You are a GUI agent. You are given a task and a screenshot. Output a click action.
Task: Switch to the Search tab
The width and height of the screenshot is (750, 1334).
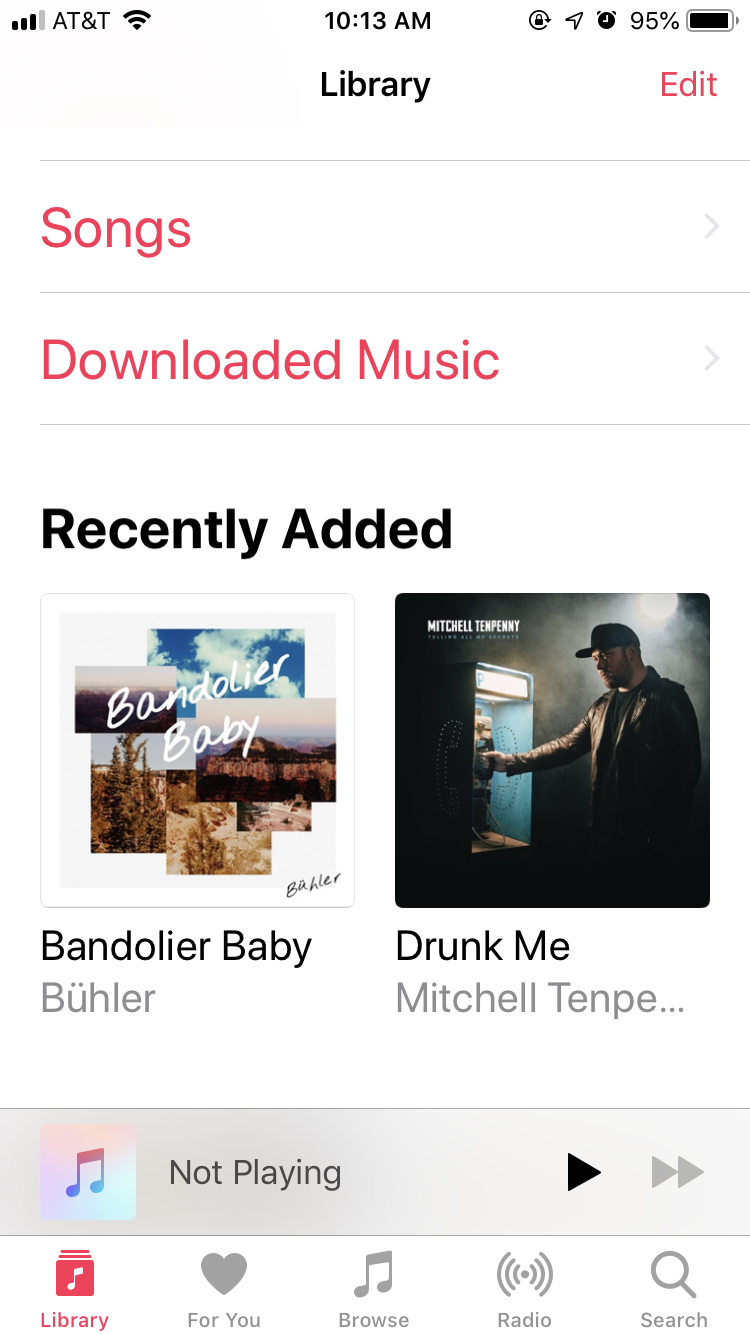674,1290
